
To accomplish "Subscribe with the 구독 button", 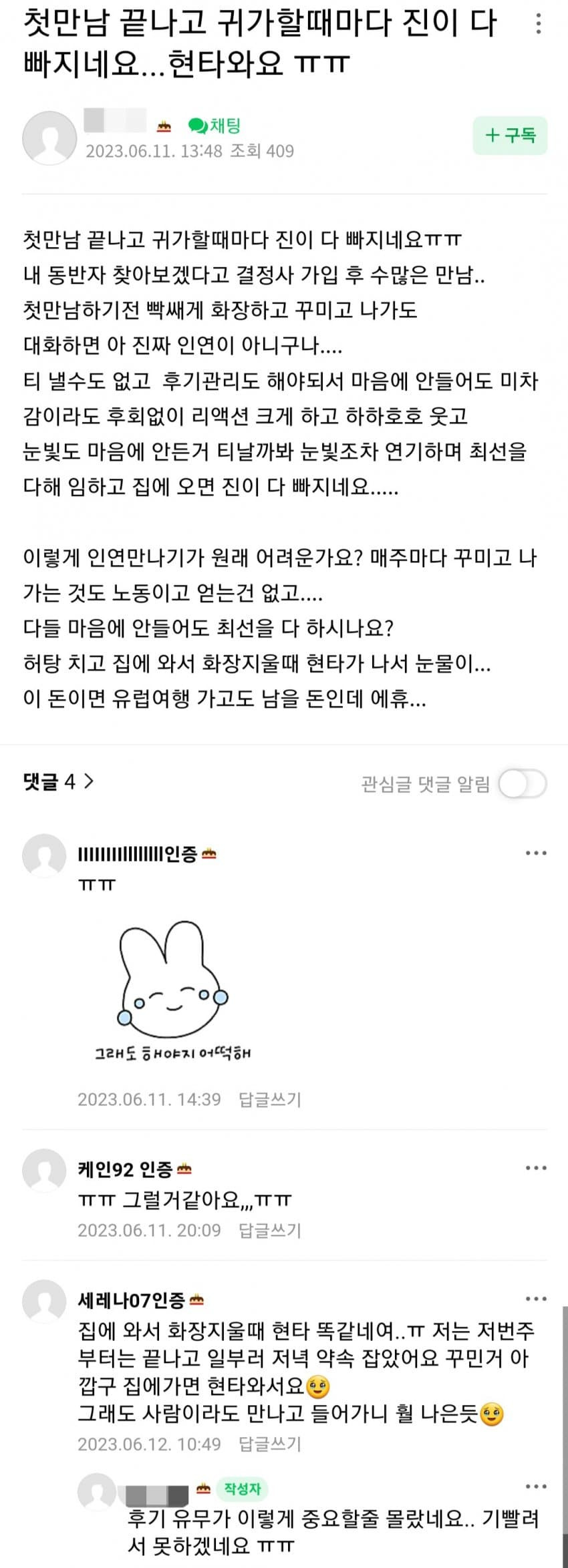I will pos(510,136).
